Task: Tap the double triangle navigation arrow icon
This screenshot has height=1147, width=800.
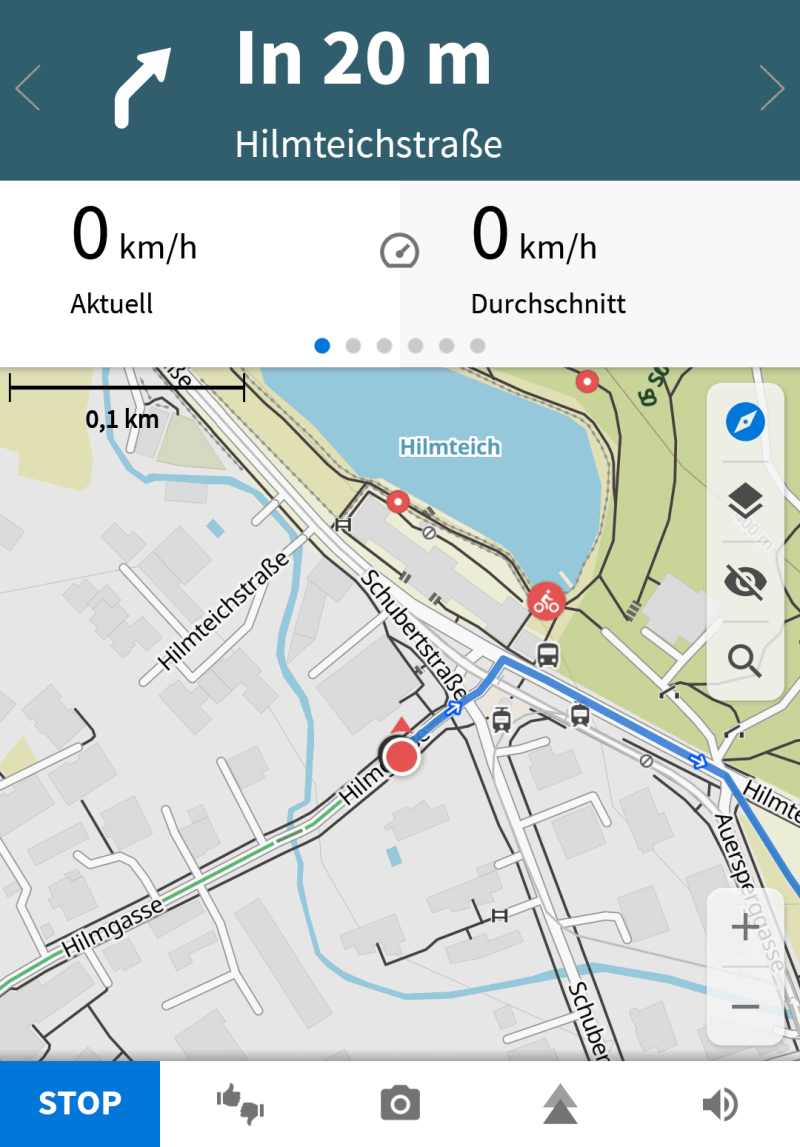Action: point(561,1105)
